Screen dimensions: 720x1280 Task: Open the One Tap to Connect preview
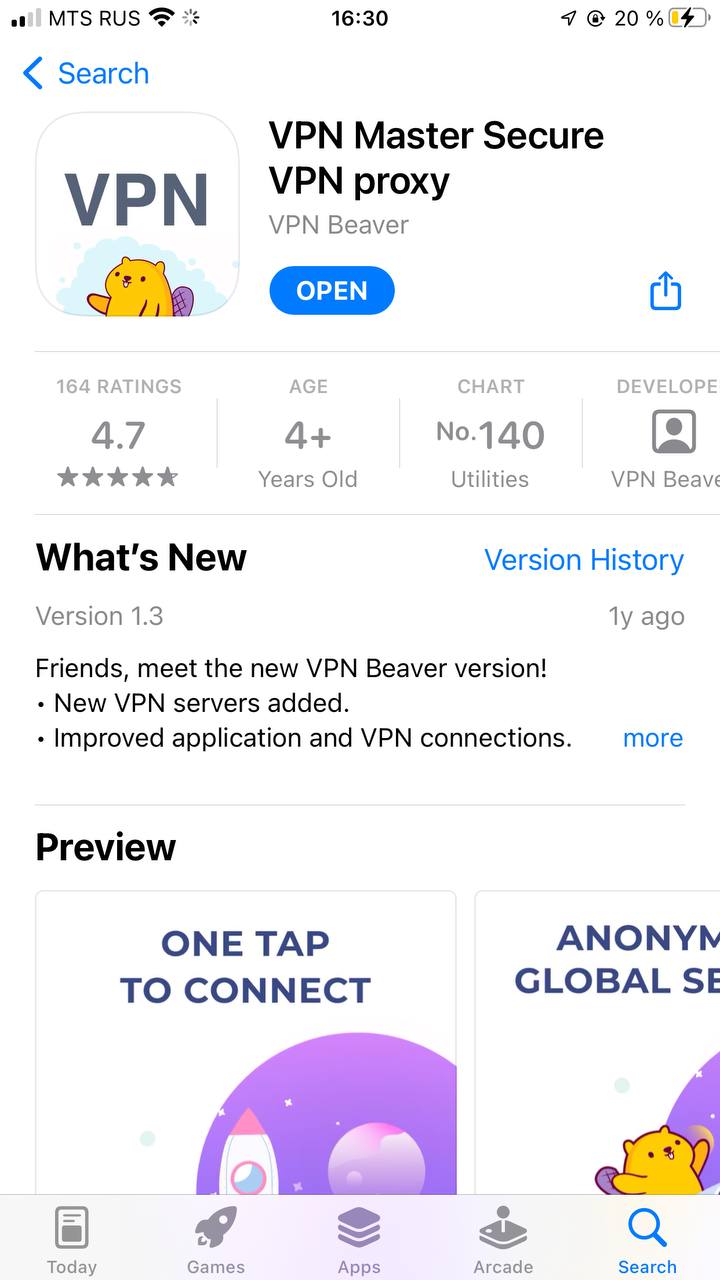click(x=245, y=1042)
